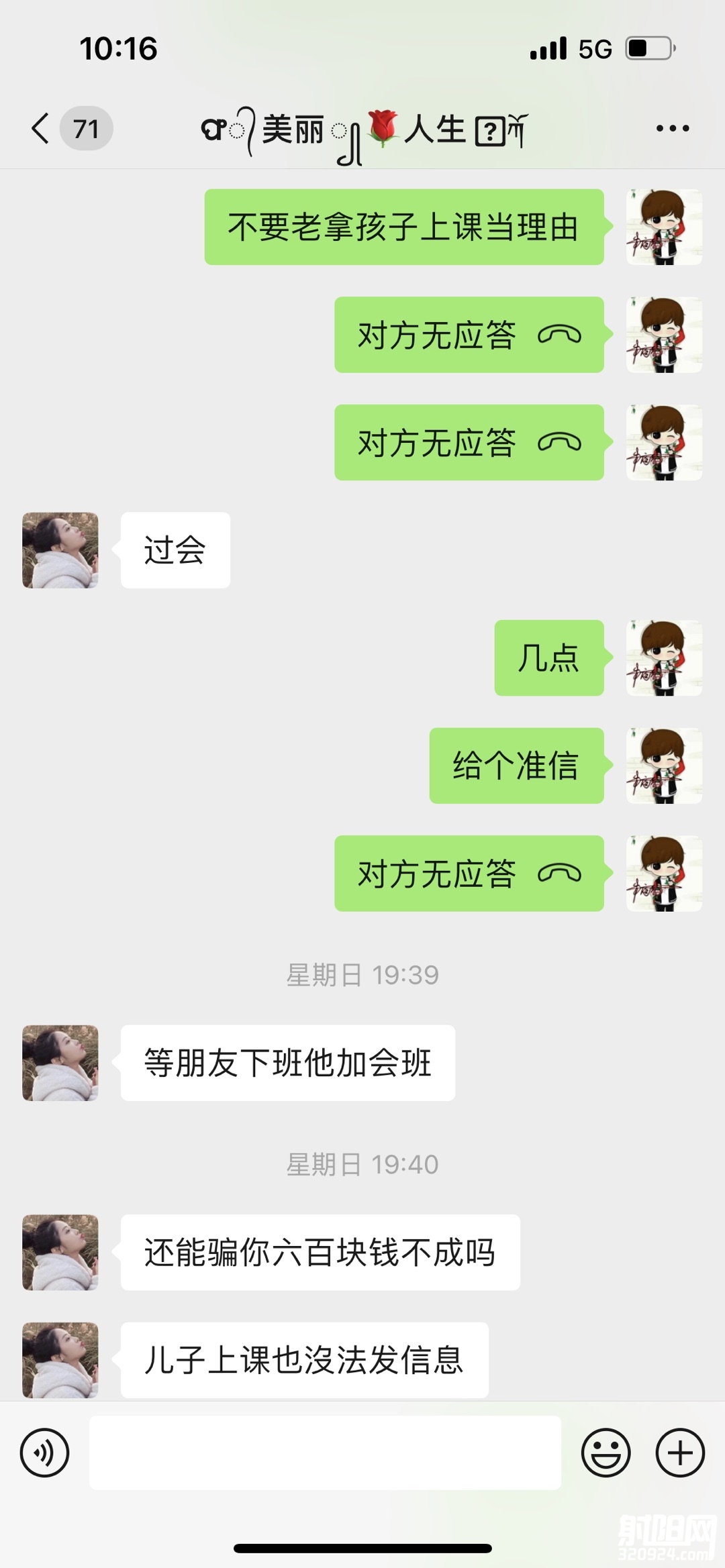Redial via the 对方无应答 bubble below 给个准信
The image size is (725, 1568).
(x=469, y=873)
